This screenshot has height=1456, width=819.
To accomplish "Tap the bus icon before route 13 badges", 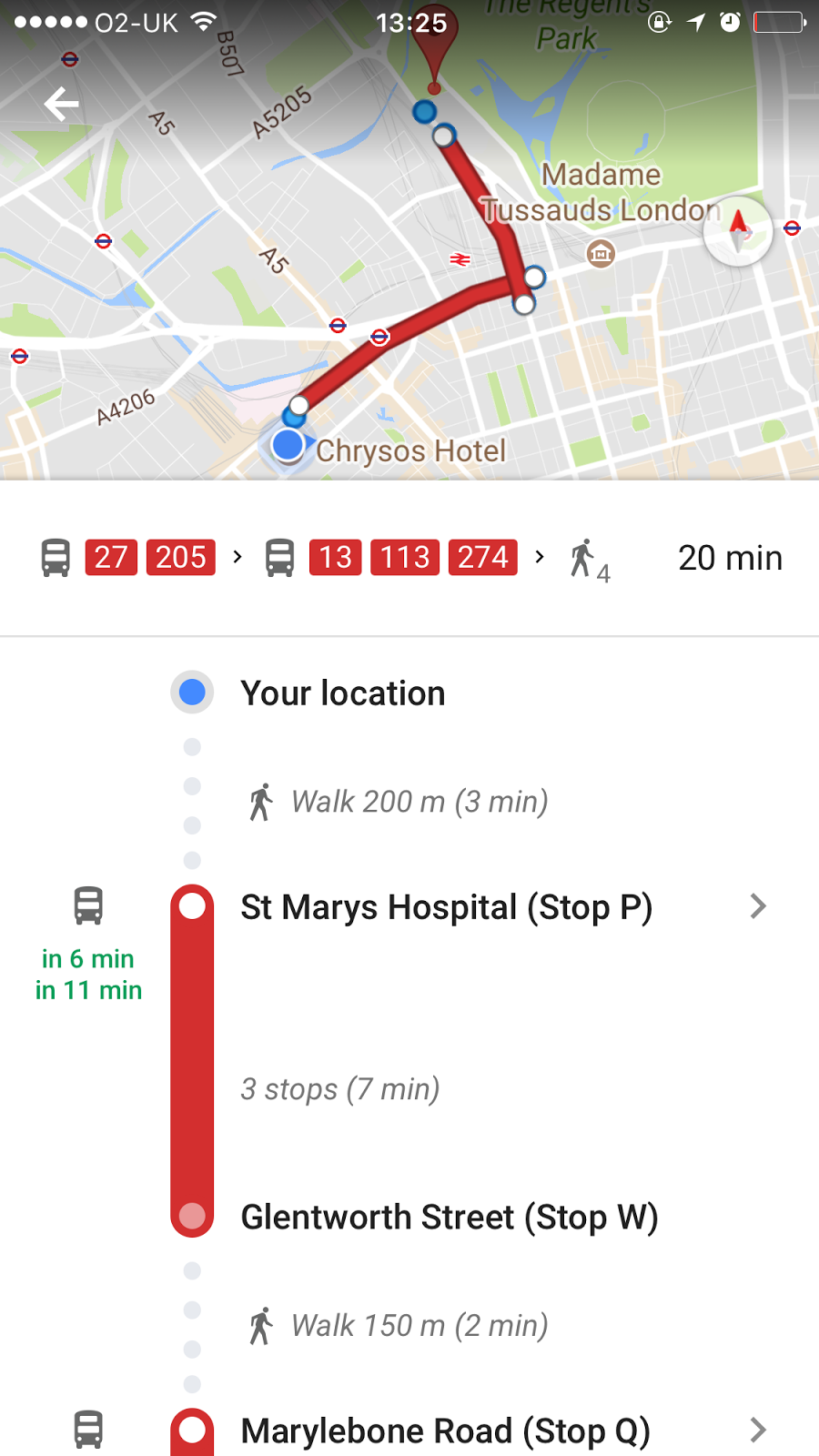I will click(280, 558).
